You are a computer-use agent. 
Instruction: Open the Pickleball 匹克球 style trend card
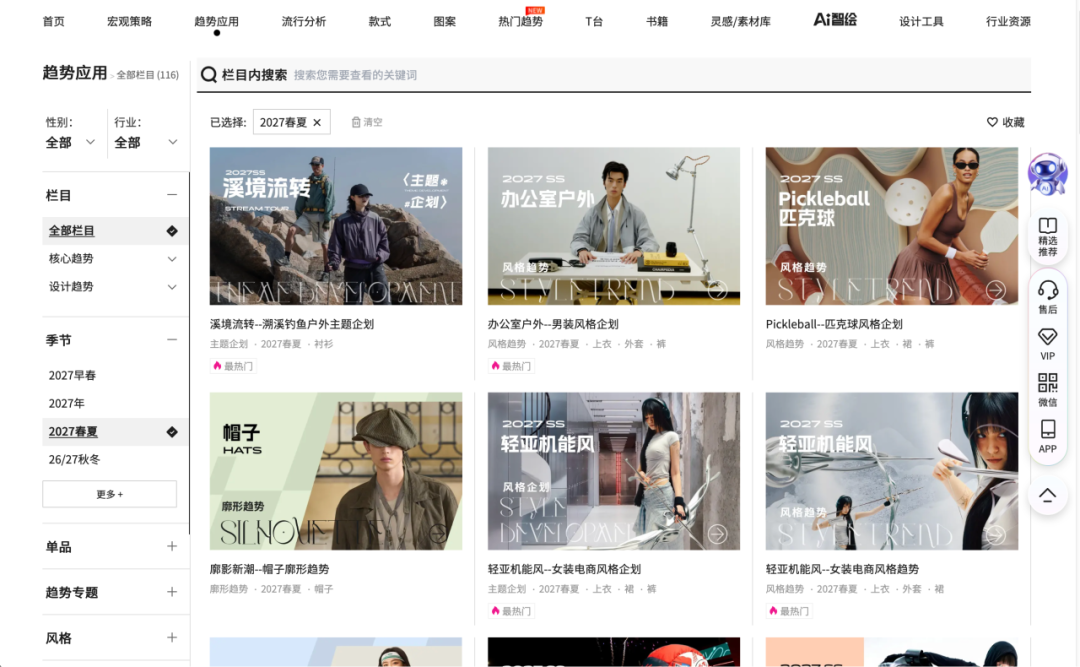[892, 226]
